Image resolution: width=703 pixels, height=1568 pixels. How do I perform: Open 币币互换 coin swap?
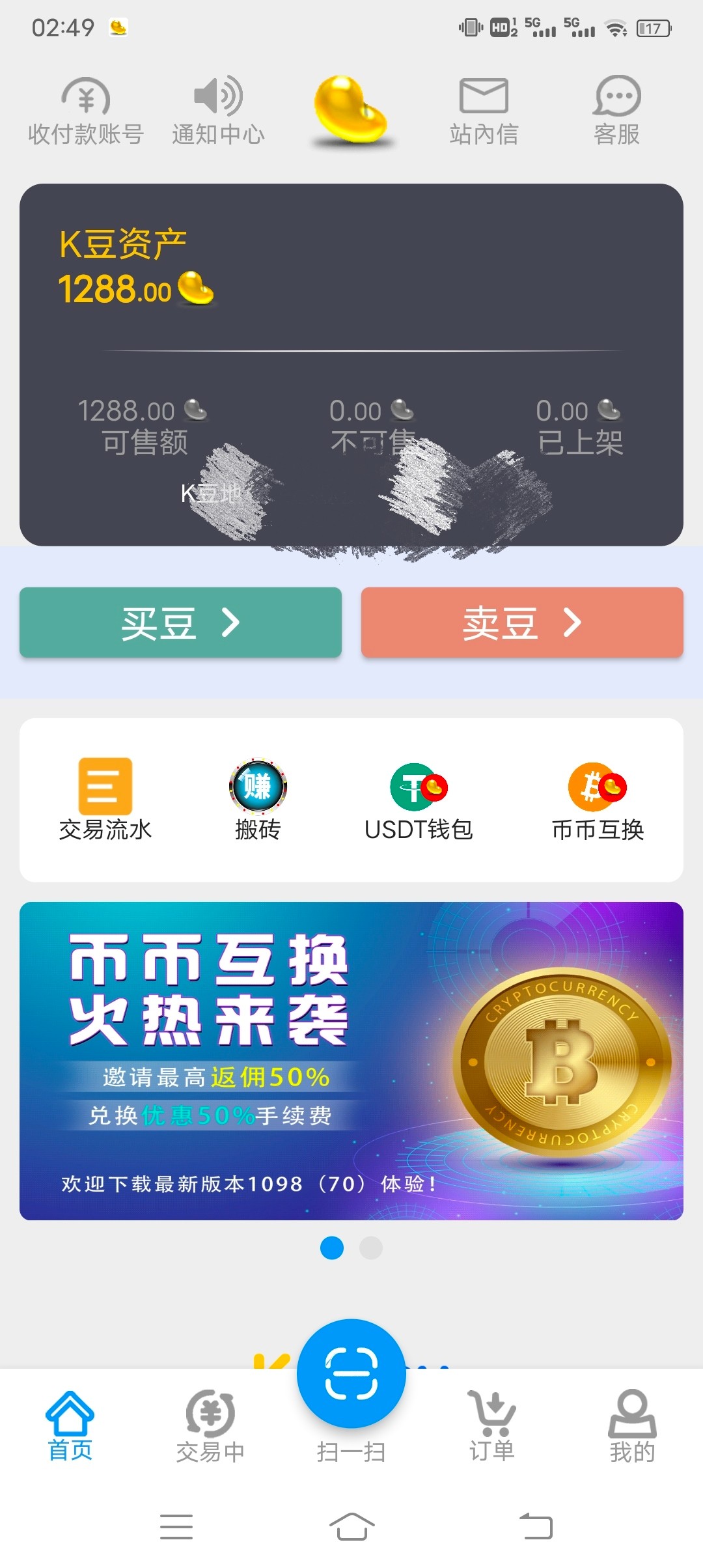pos(598,800)
